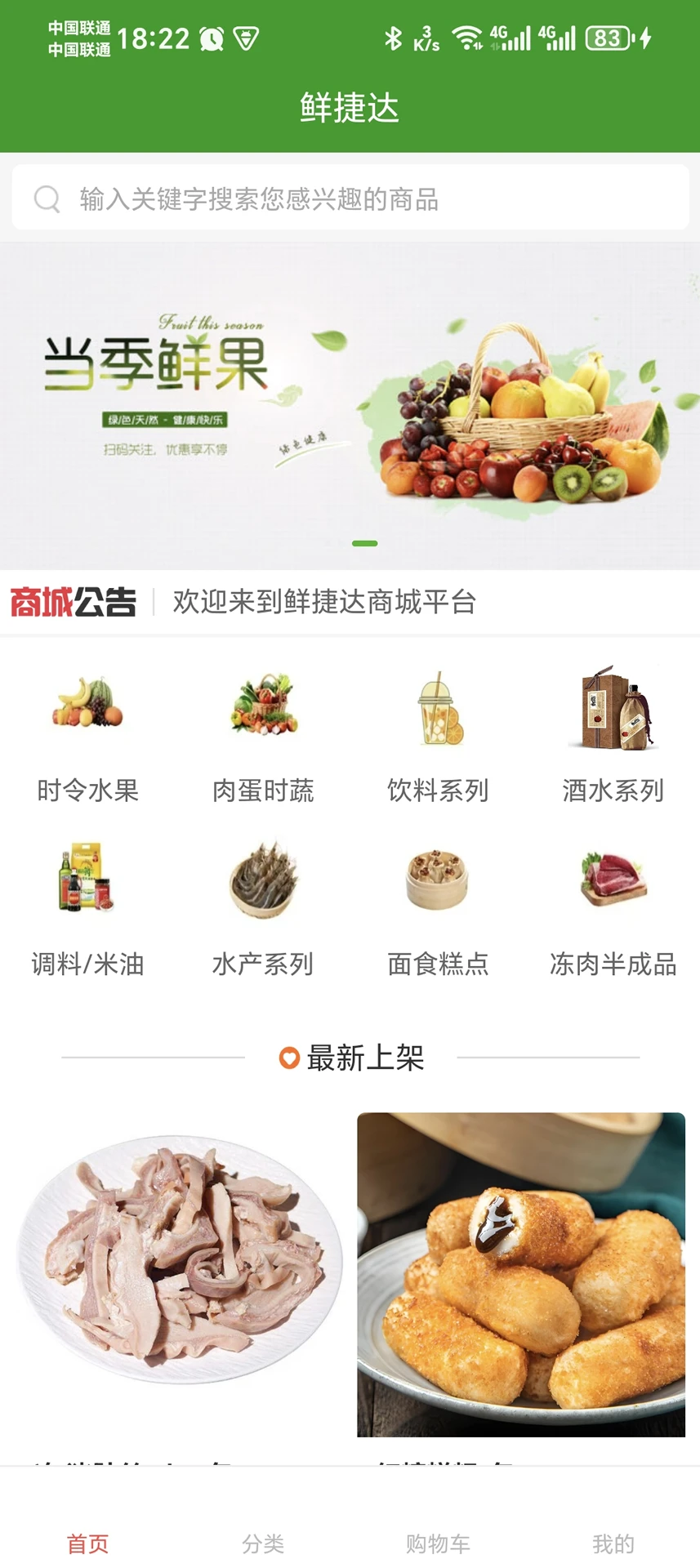Screen dimensions: 700x1568
Task: Tap the carousel page indicator
Action: point(365,542)
